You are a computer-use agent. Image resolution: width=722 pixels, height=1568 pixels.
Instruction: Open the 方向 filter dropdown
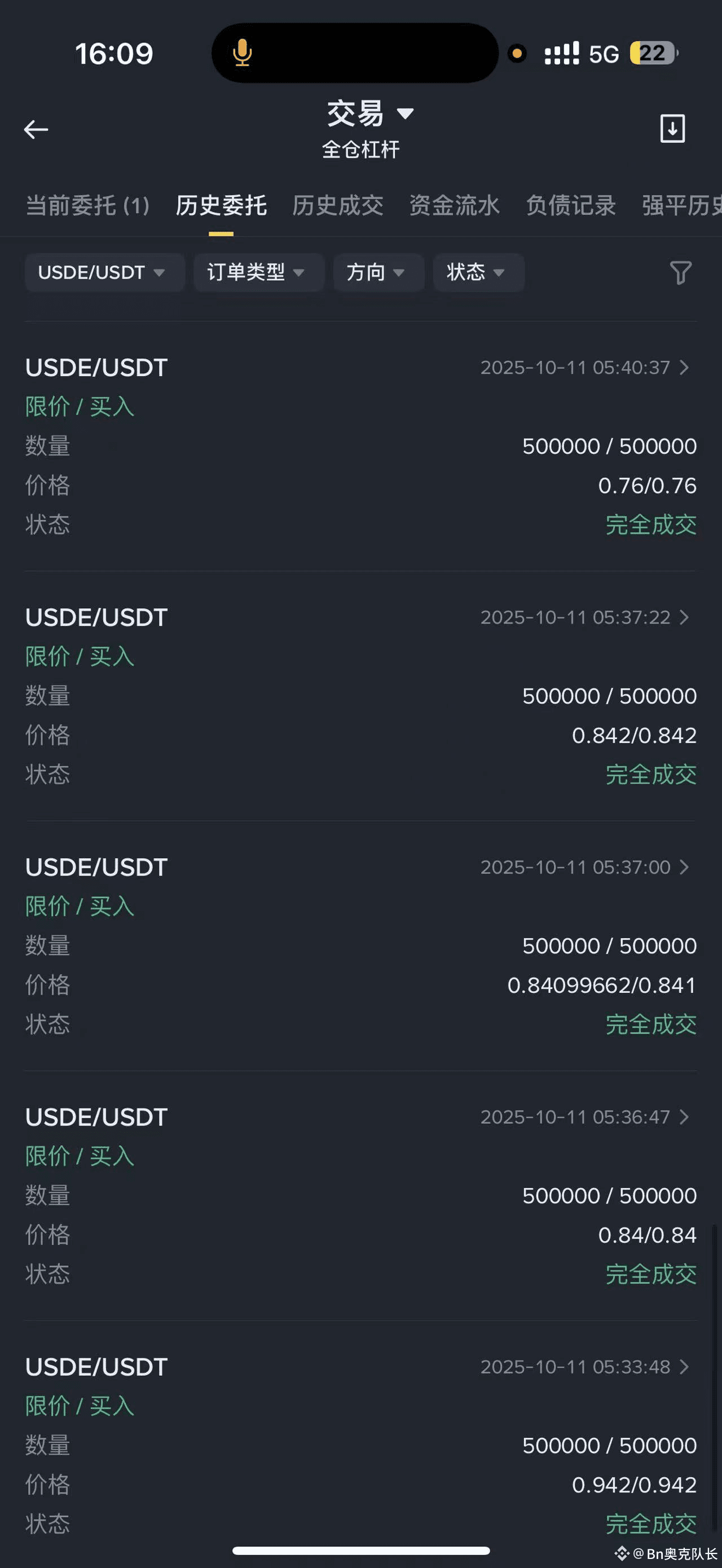click(x=378, y=272)
